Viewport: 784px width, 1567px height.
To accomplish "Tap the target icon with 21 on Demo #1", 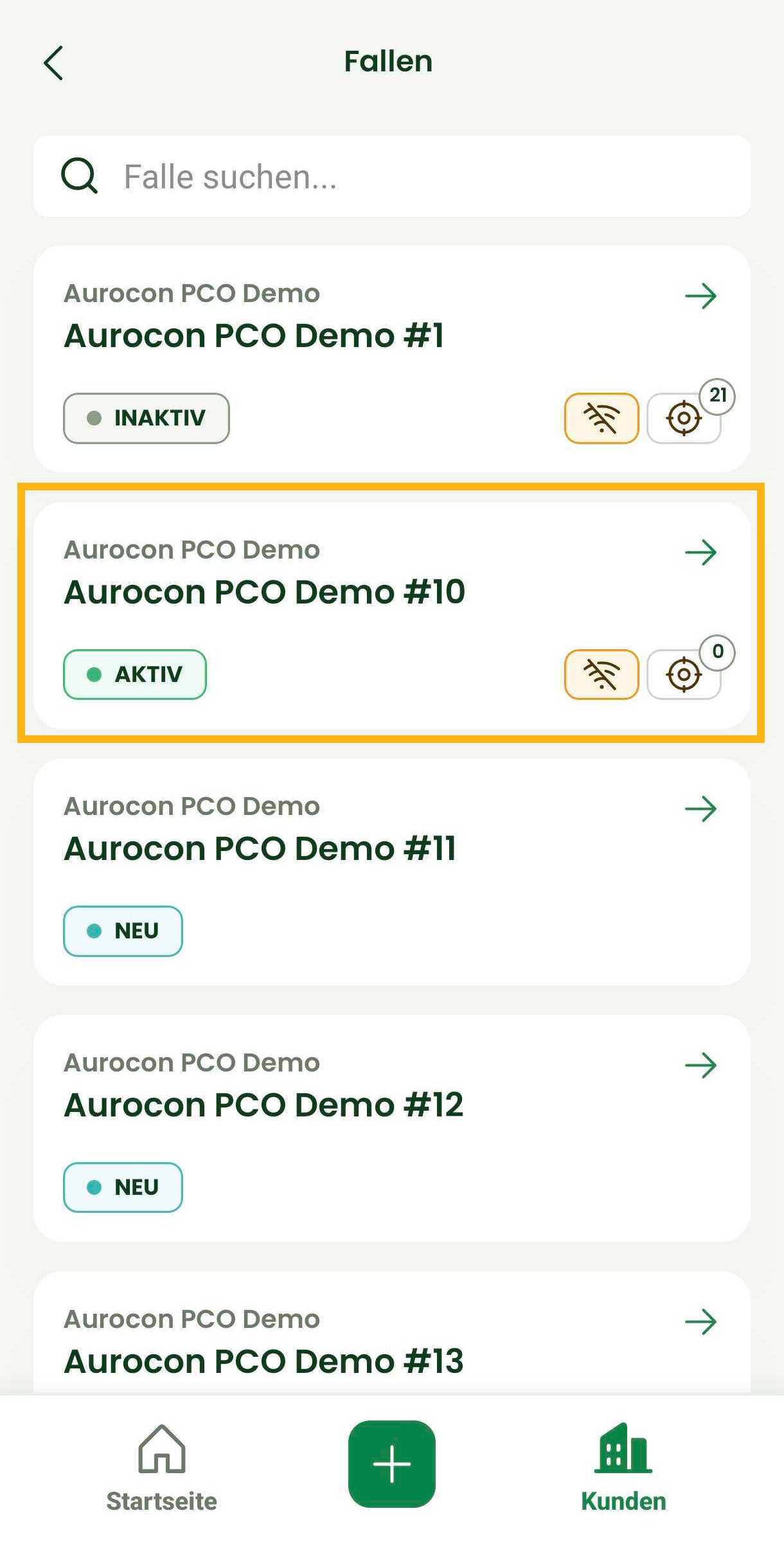I will tap(684, 418).
